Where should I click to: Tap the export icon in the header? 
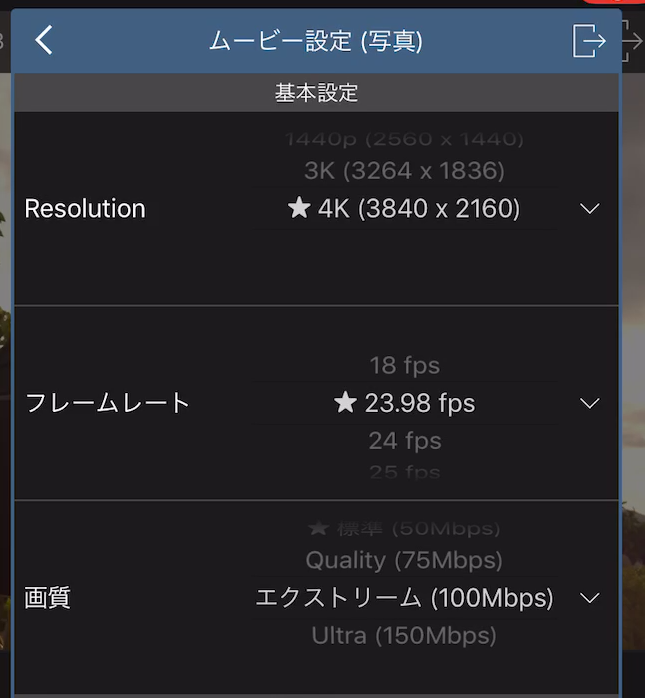pos(589,41)
